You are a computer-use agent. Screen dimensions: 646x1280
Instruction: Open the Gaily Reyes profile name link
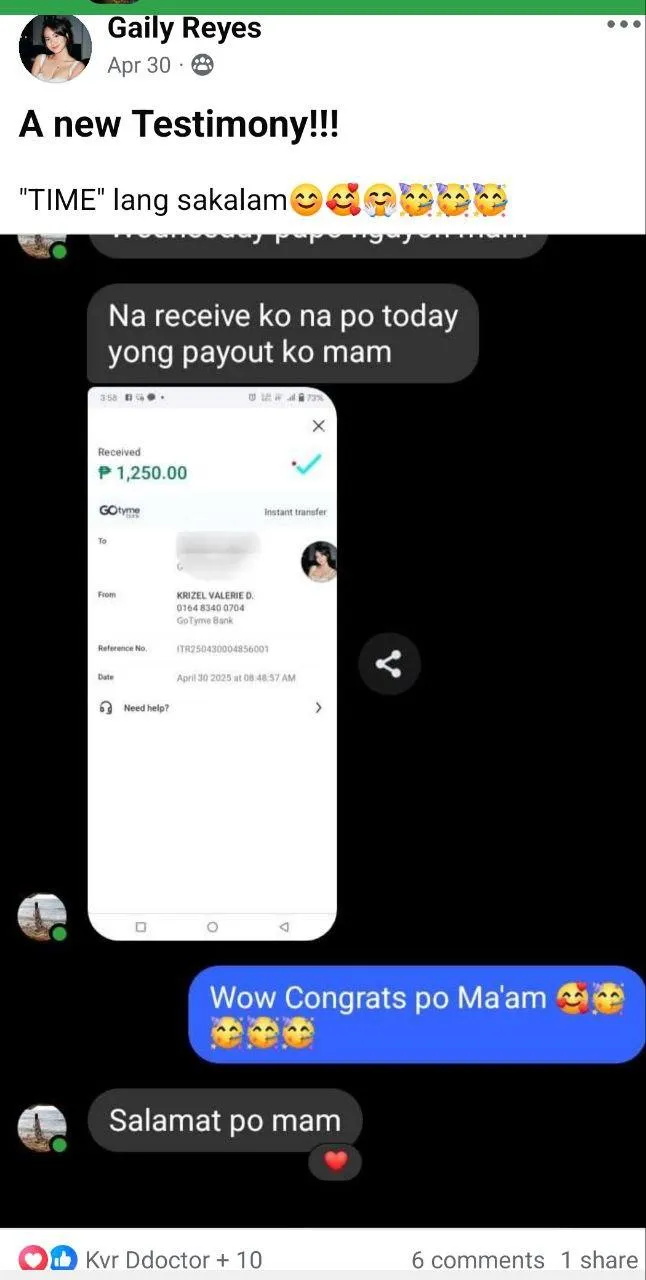pos(184,28)
